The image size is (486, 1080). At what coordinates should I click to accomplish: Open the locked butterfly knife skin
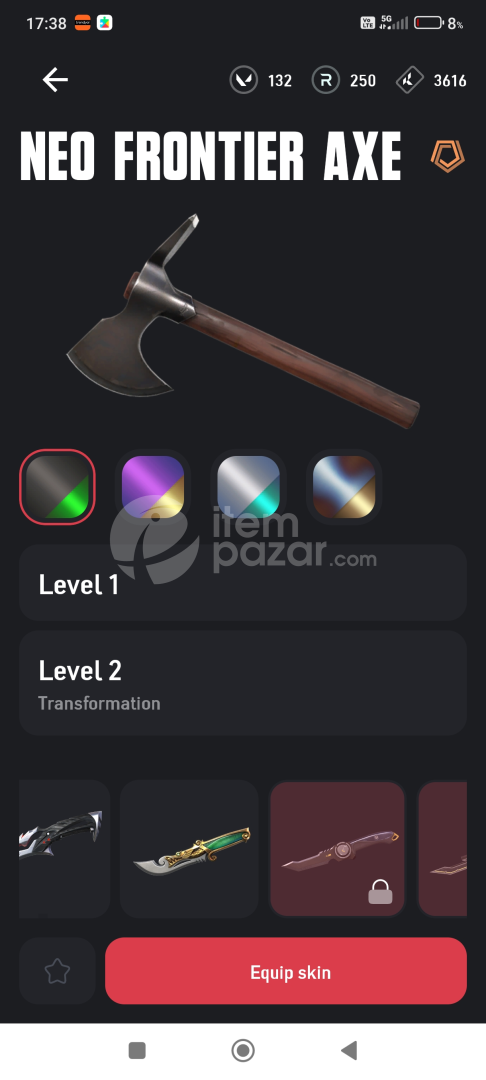[337, 849]
